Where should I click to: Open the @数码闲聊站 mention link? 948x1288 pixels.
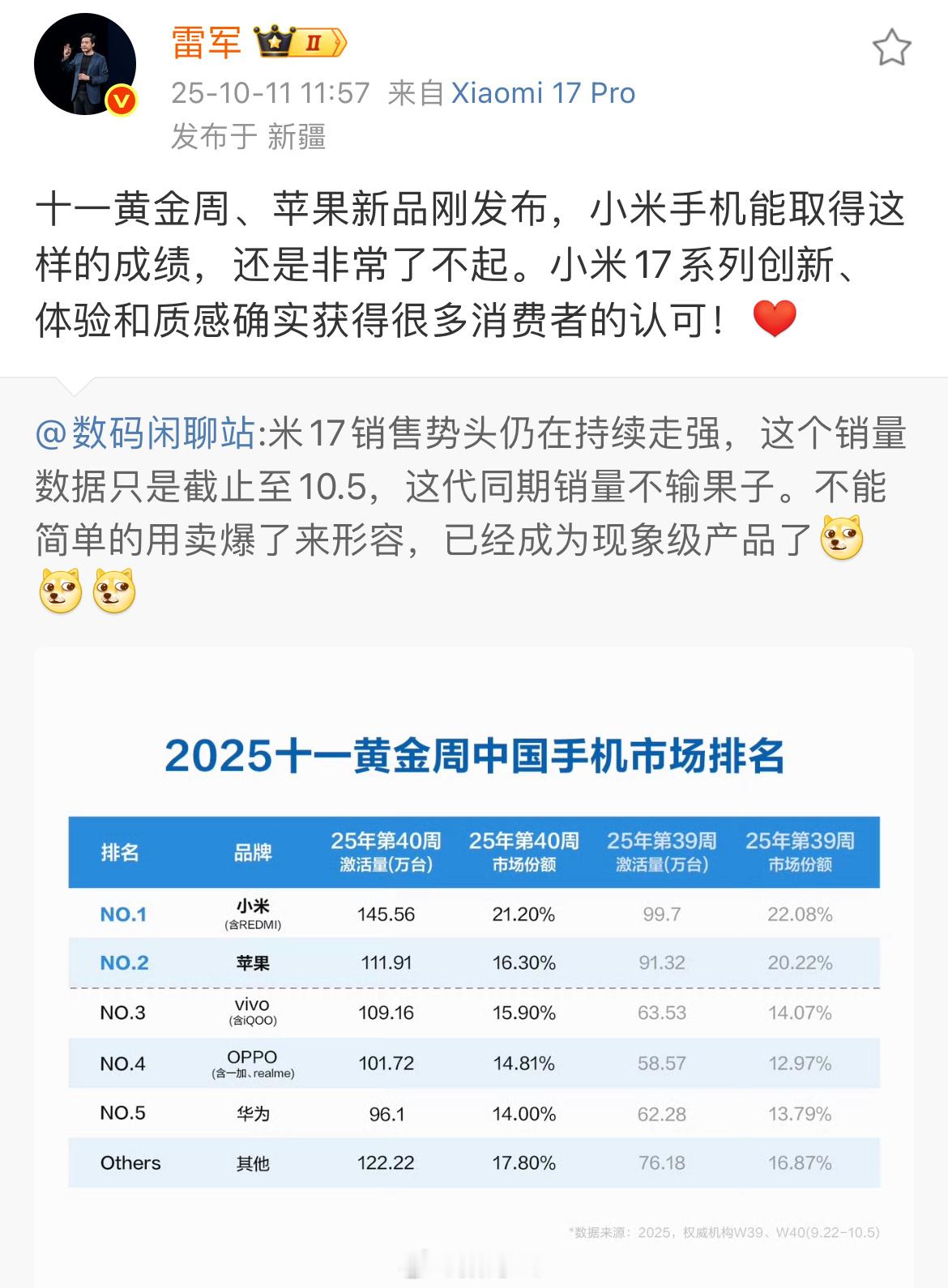(146, 433)
